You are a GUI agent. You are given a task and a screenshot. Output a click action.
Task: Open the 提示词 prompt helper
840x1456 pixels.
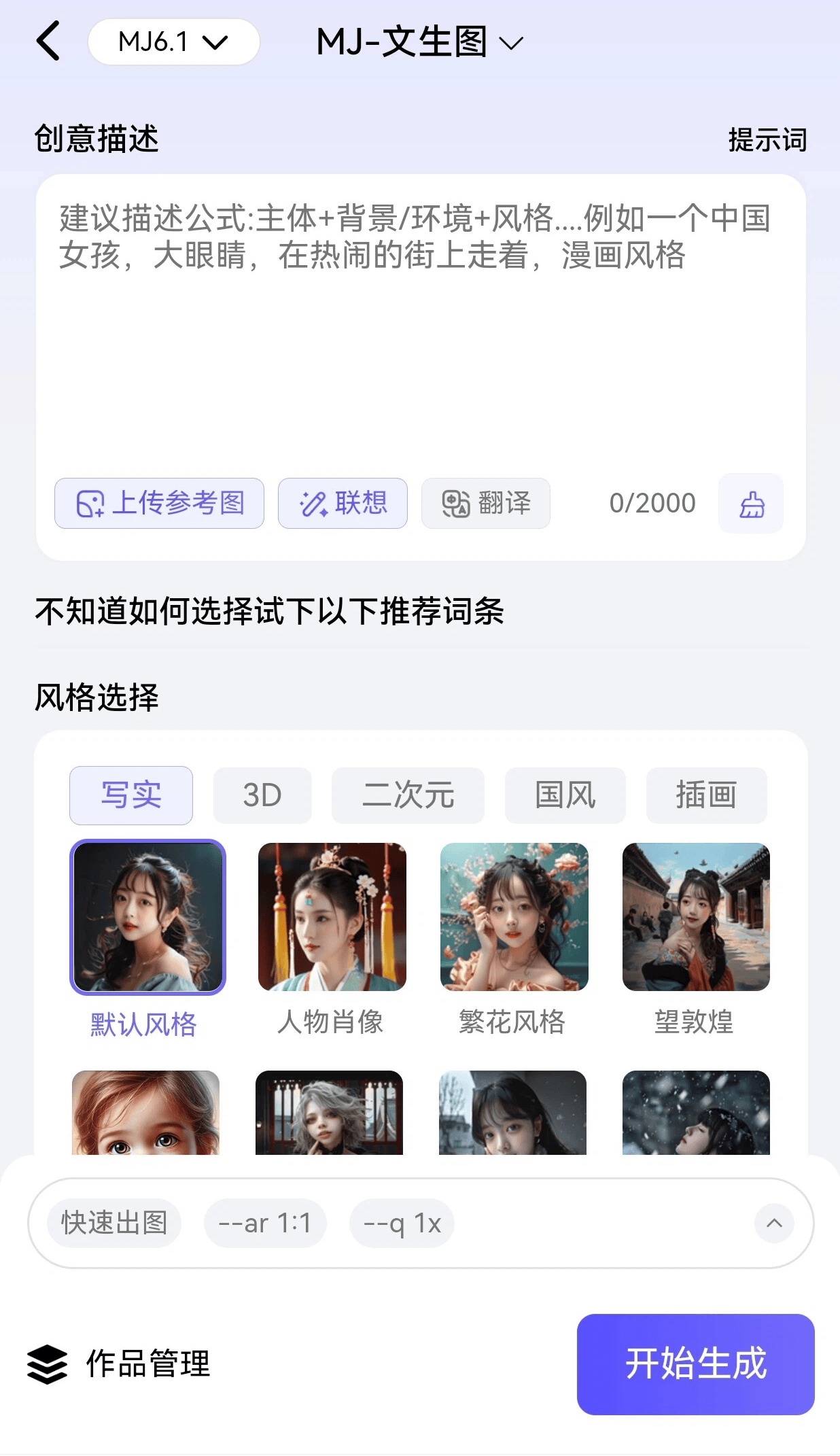767,140
